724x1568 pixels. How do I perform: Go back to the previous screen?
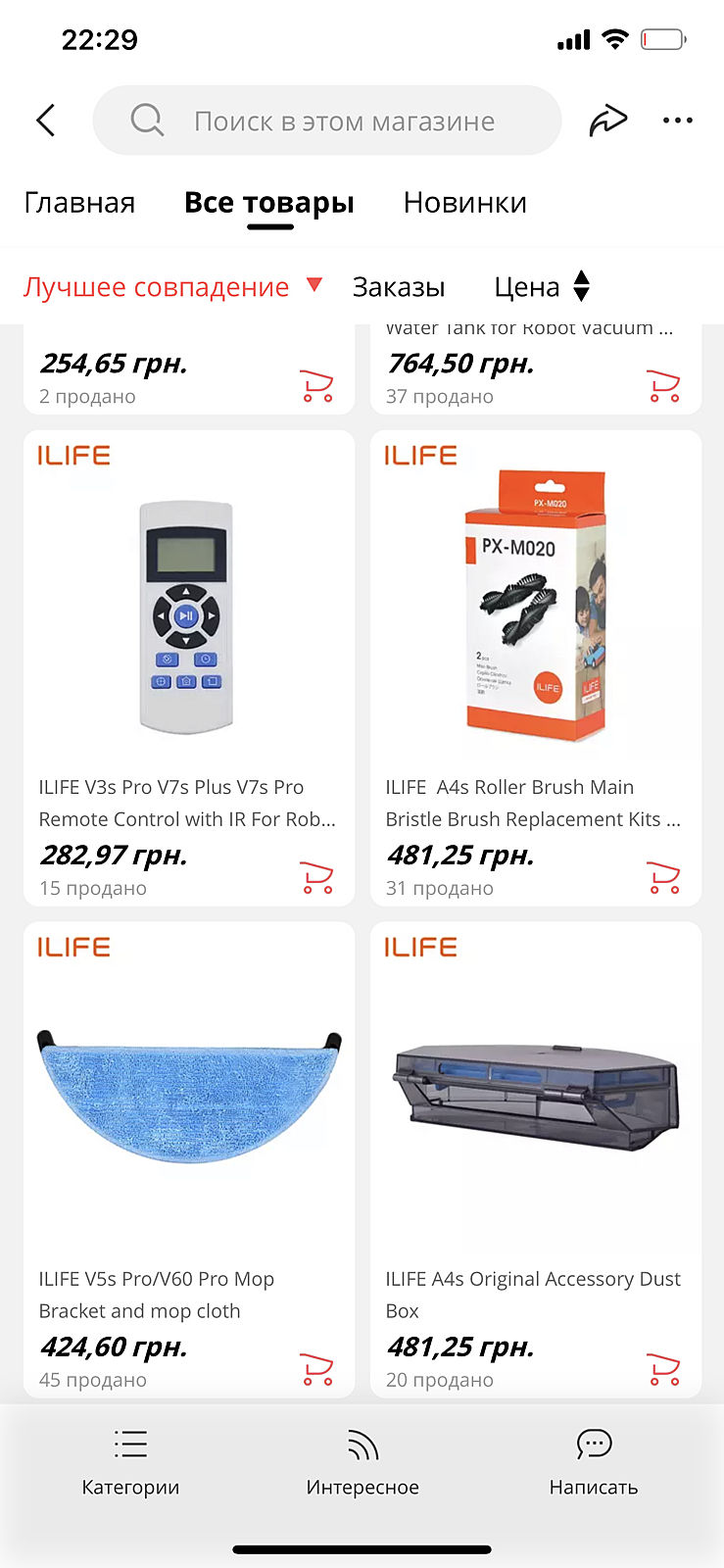tap(45, 121)
